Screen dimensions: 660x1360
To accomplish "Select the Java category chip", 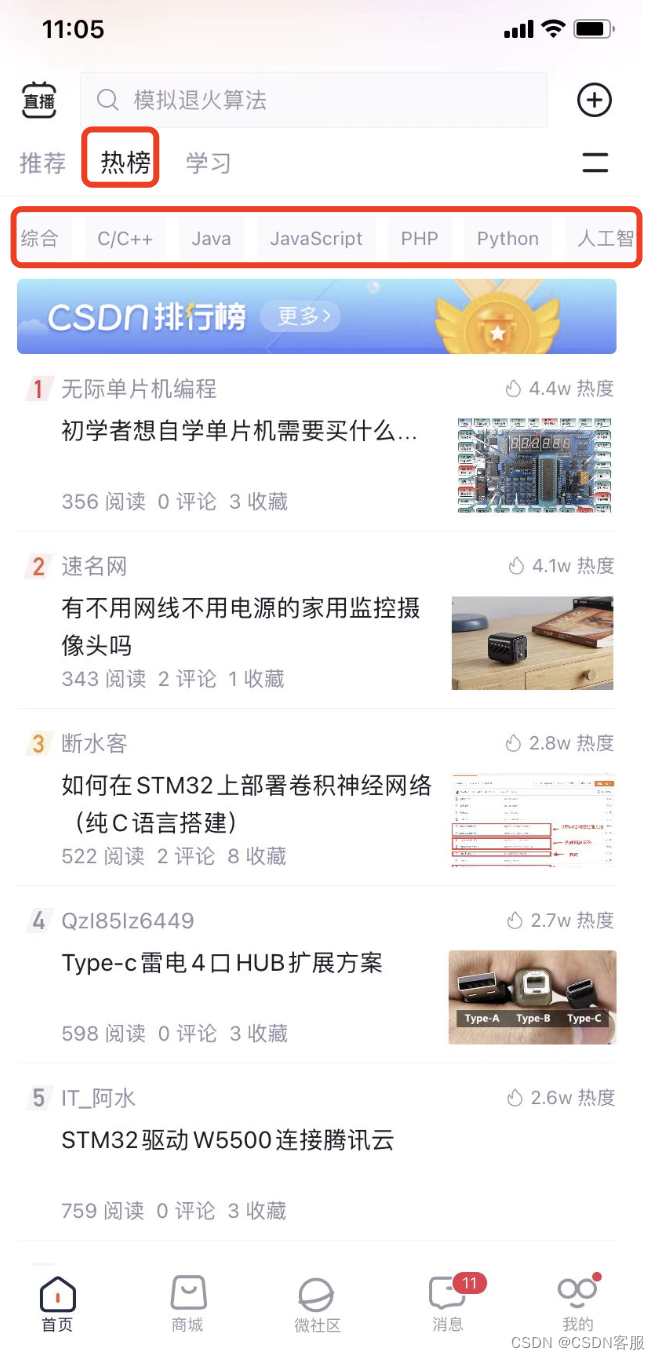I will [211, 239].
